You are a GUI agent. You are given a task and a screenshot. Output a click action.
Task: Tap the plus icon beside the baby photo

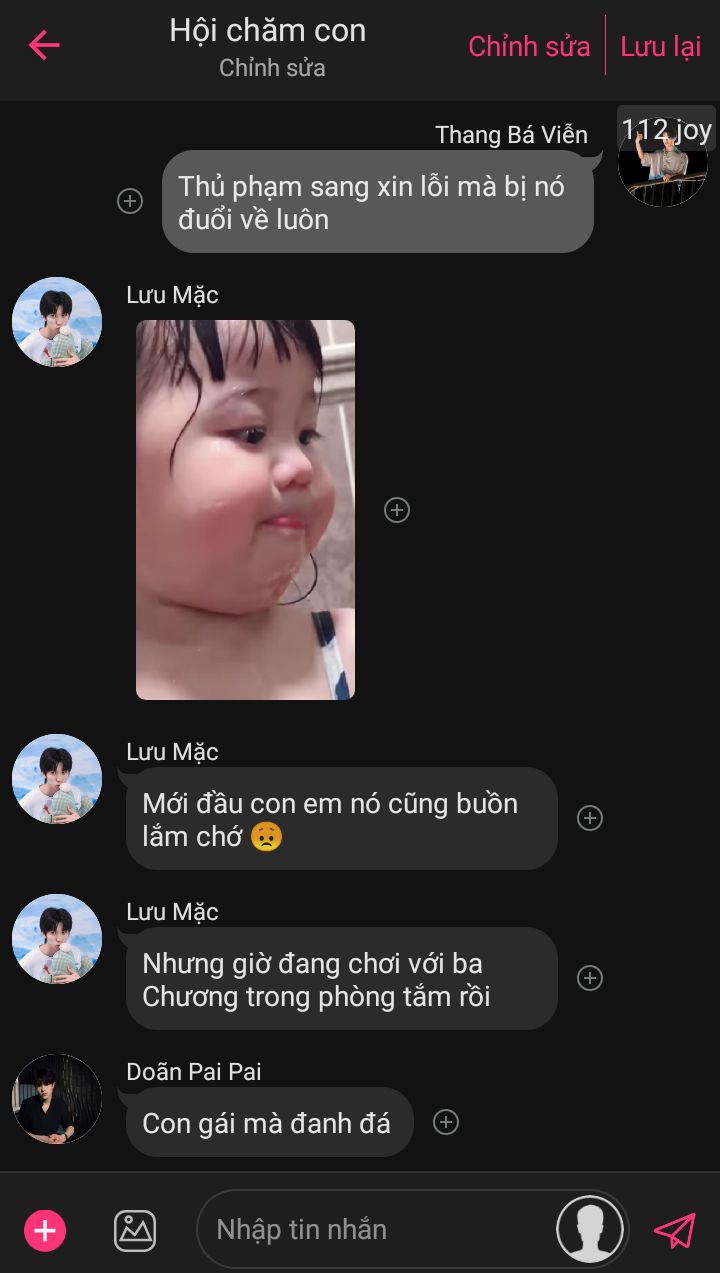[x=397, y=510]
